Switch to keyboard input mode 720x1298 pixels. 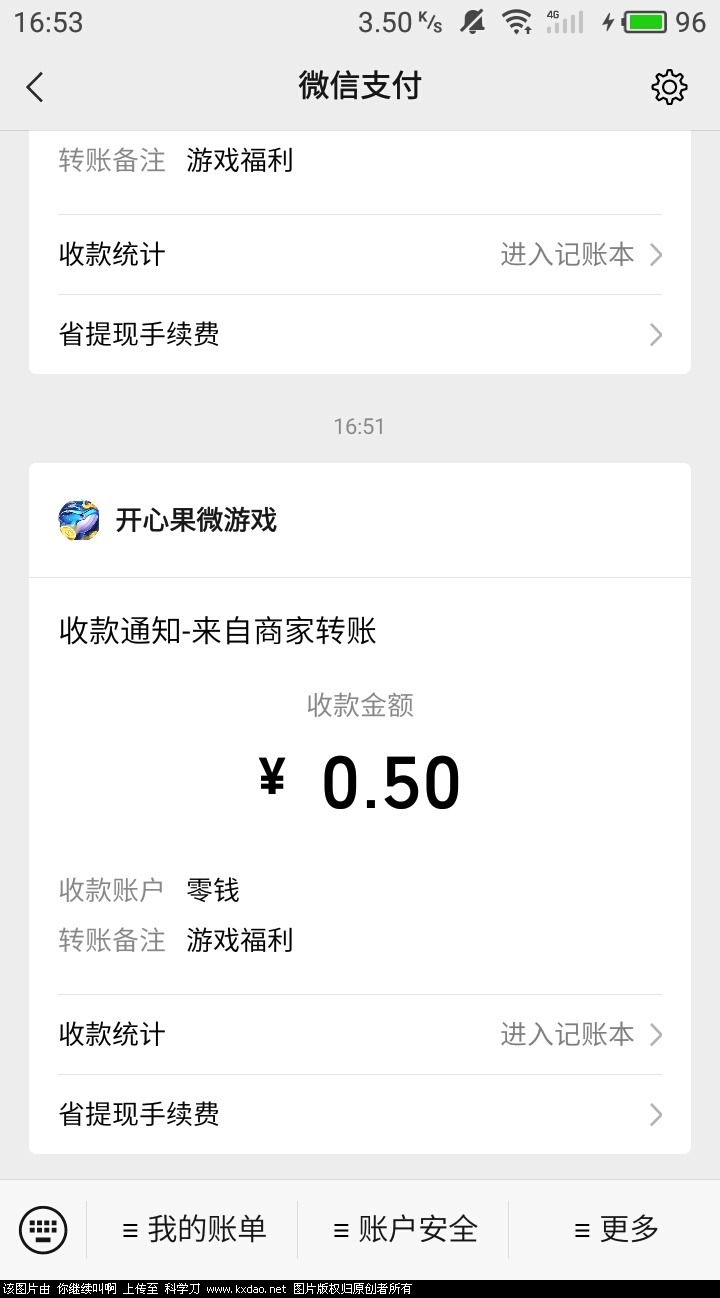pyautogui.click(x=43, y=1228)
